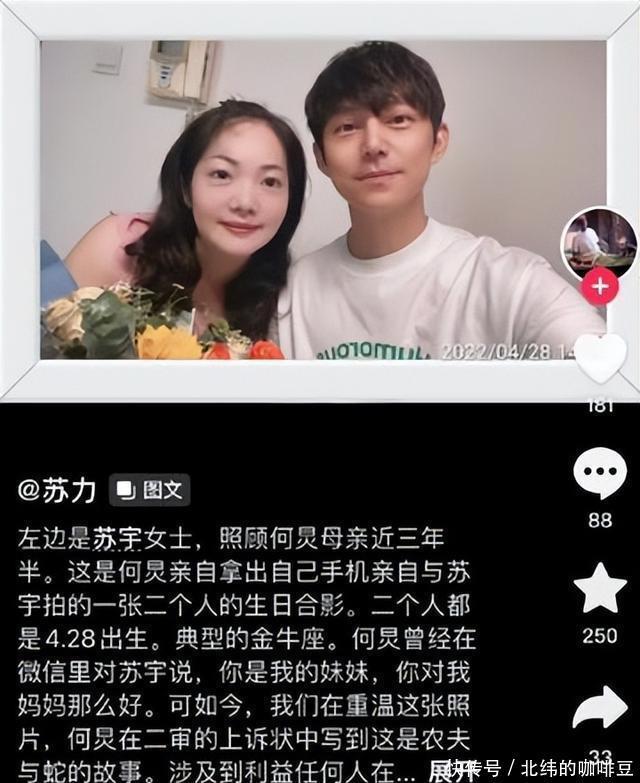The image size is (640, 783).
Task: Follow the author with the red plus button
Action: (x=599, y=287)
